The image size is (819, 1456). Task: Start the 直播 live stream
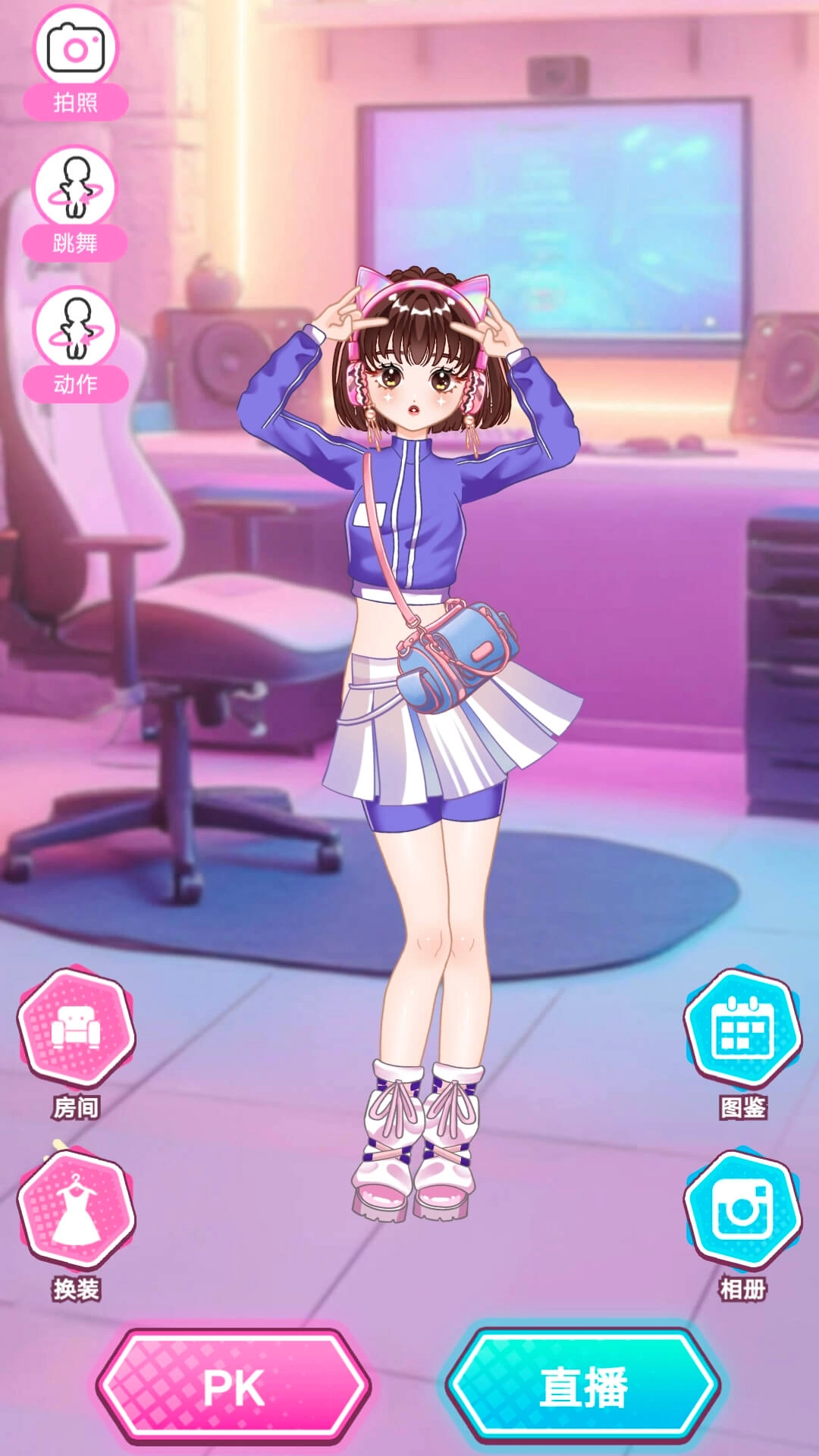pos(584,1387)
